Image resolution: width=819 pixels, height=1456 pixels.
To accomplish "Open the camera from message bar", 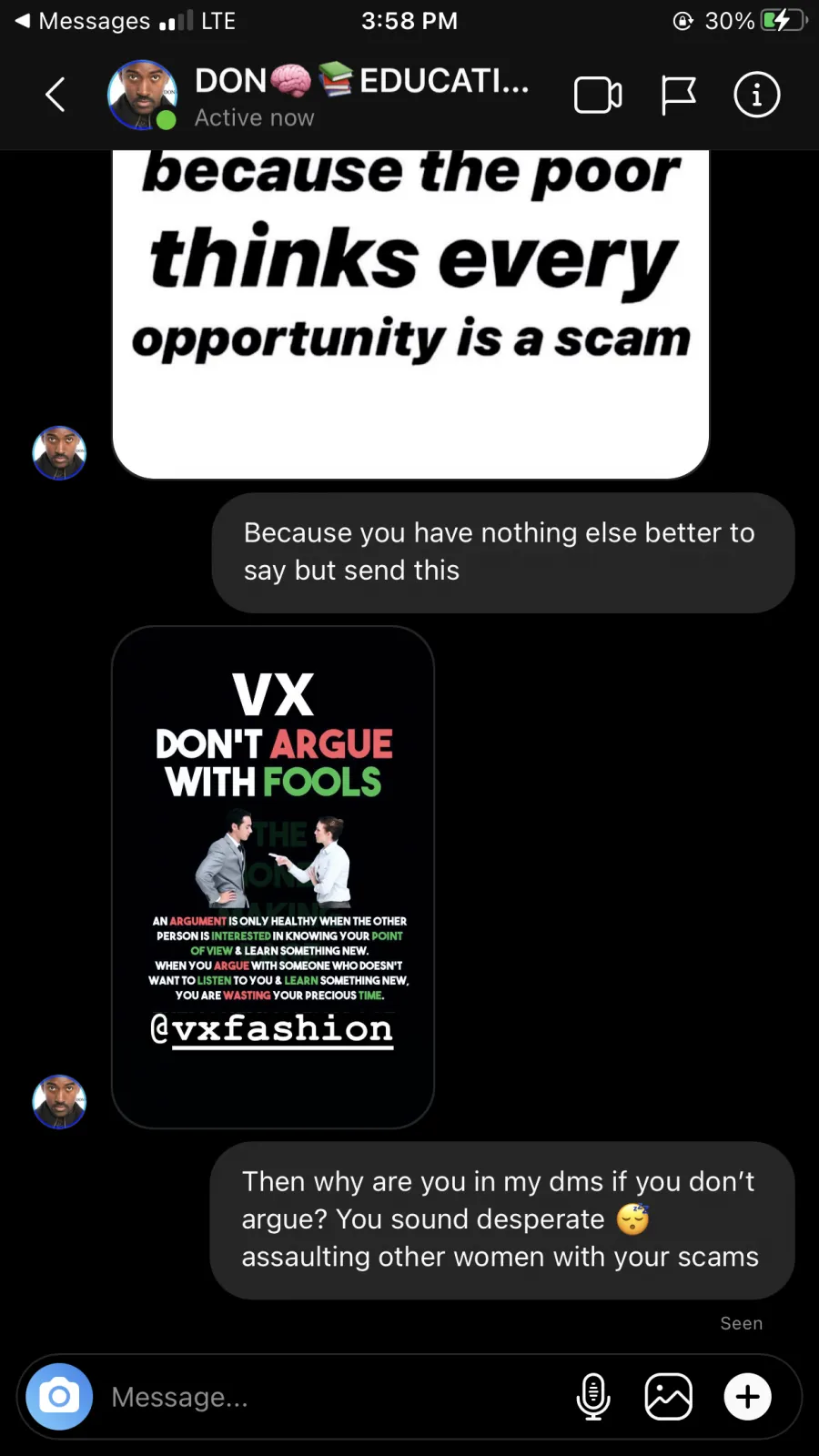I will click(x=59, y=1396).
